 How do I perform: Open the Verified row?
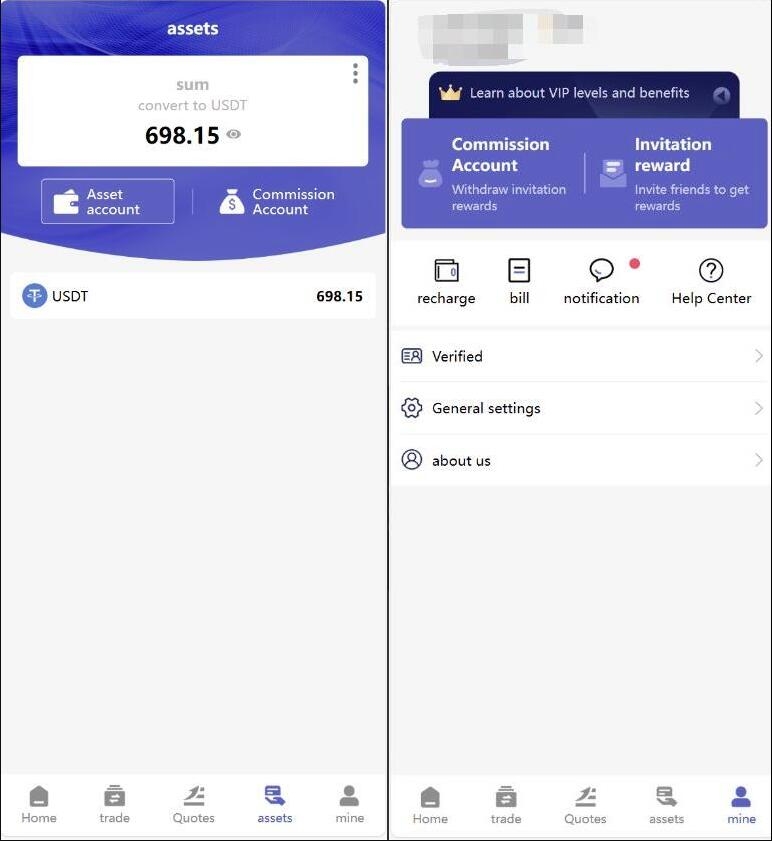click(x=580, y=356)
